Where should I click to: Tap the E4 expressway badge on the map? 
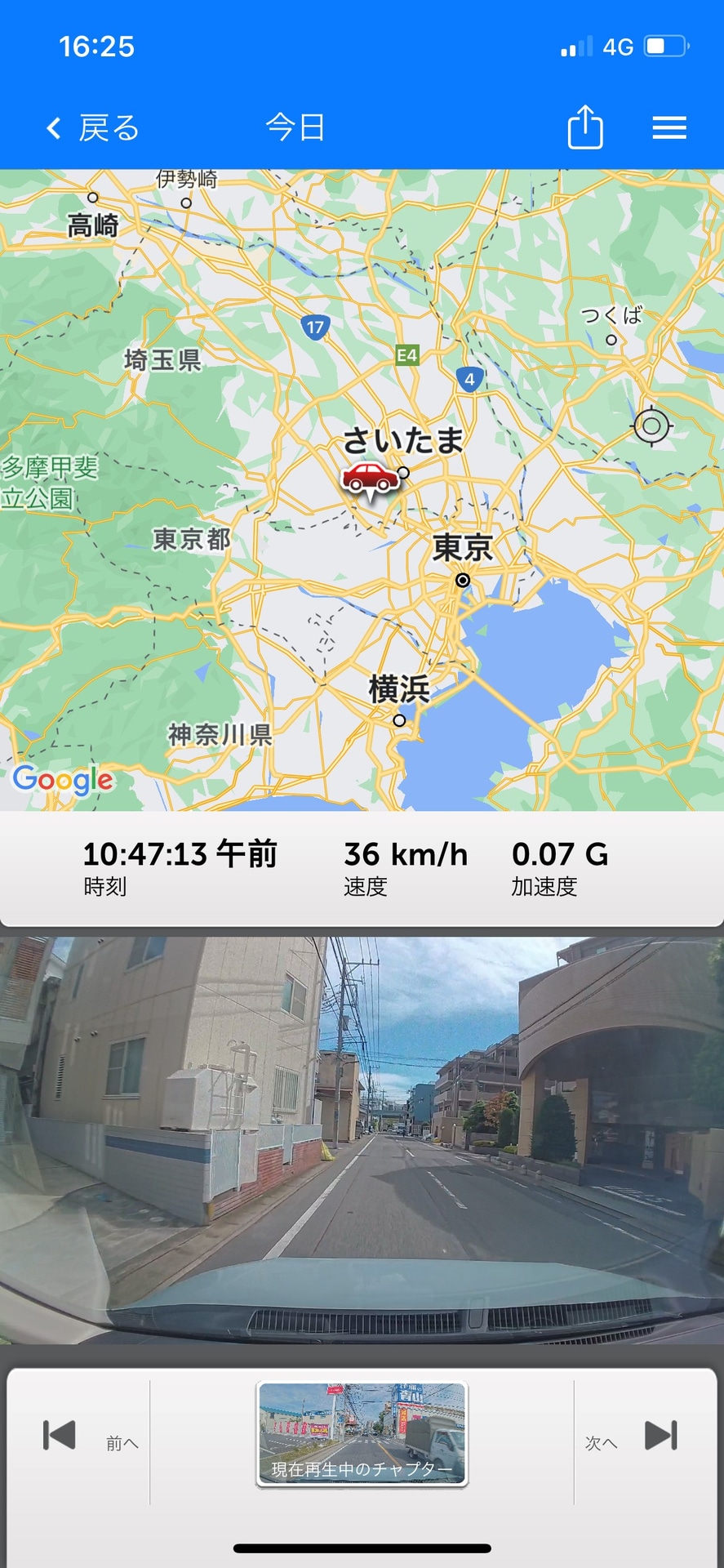point(406,354)
